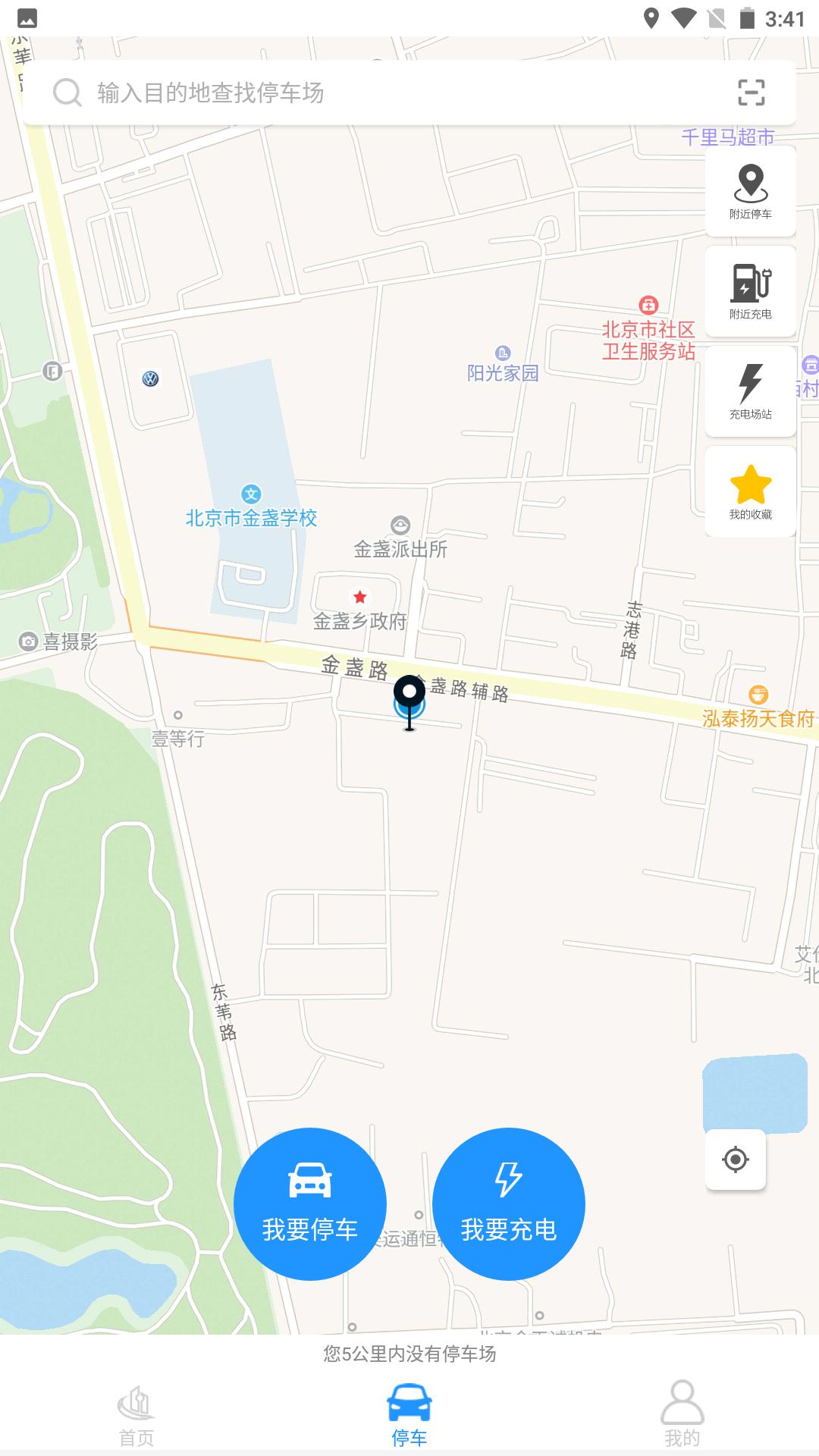The image size is (819, 1456).
Task: Open 附近充电 nearby charging stations
Action: click(x=750, y=292)
